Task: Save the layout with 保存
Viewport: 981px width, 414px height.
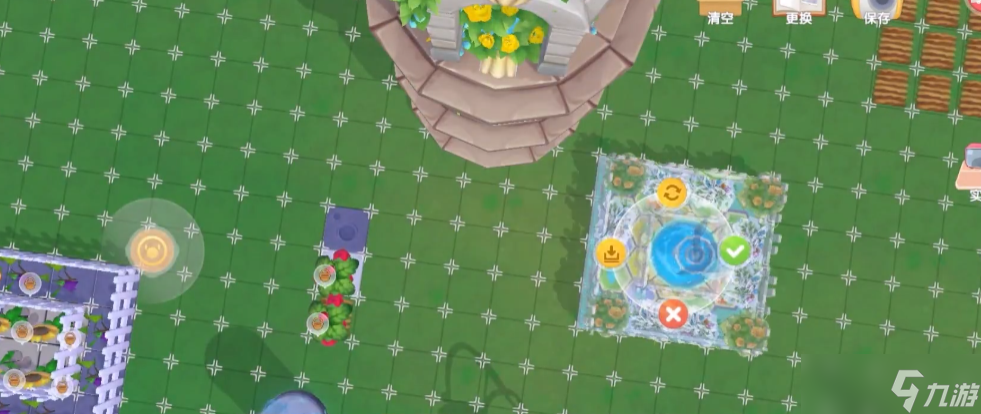Action: (875, 11)
